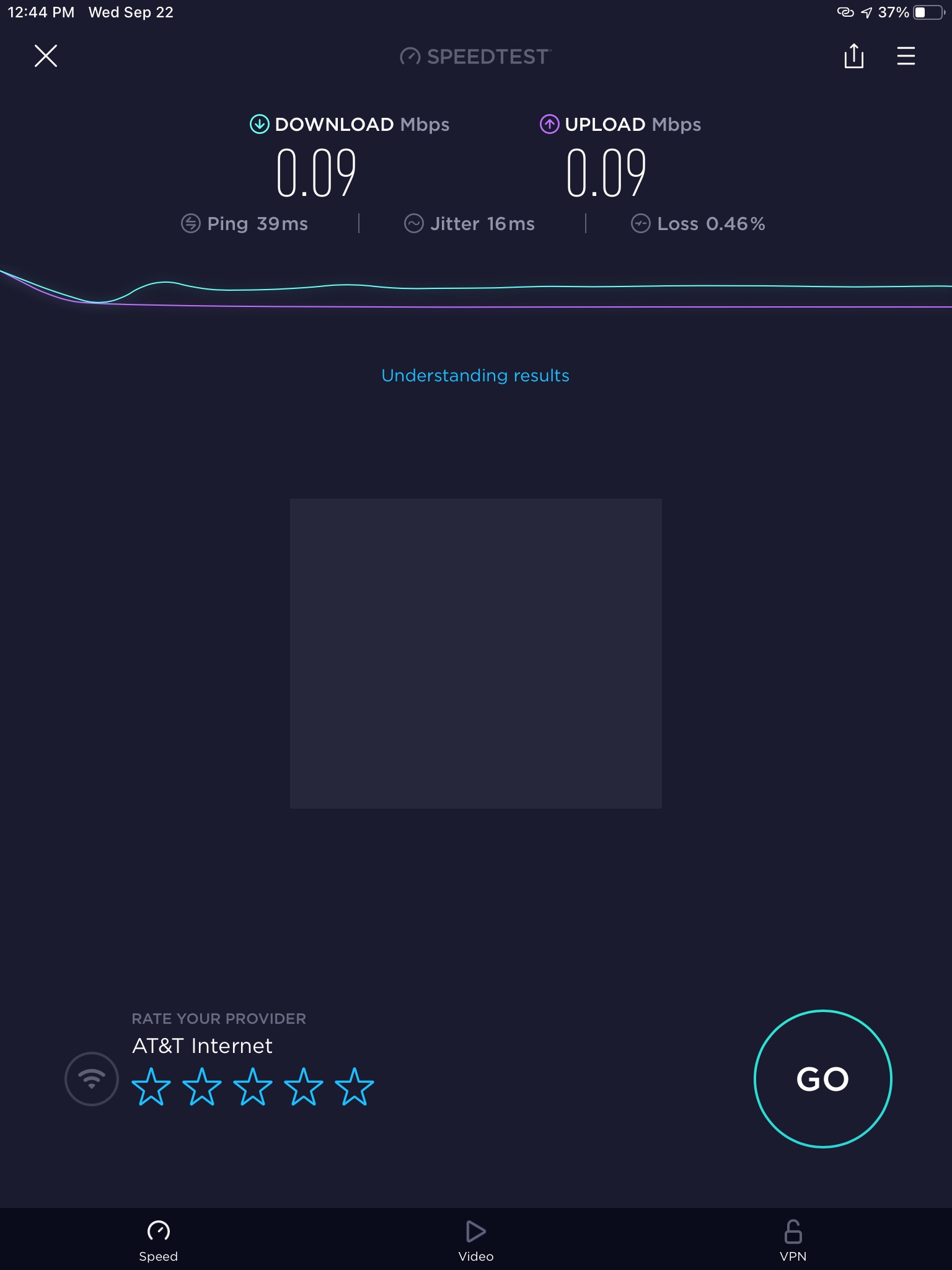Screen dimensions: 952x1270
Task: Tap the Wi-Fi connection icon
Action: point(92,1079)
